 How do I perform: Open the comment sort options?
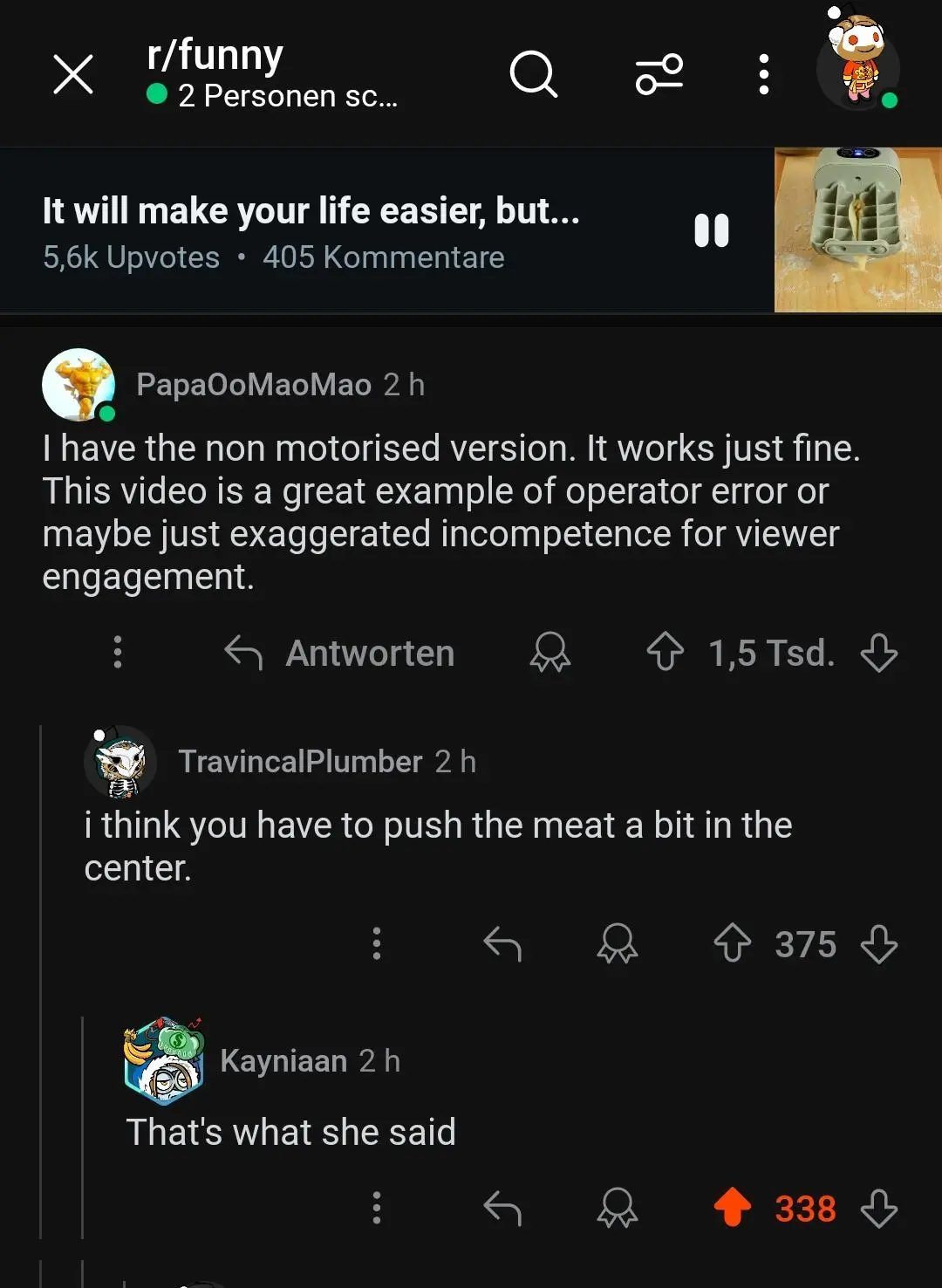pyautogui.click(x=659, y=74)
